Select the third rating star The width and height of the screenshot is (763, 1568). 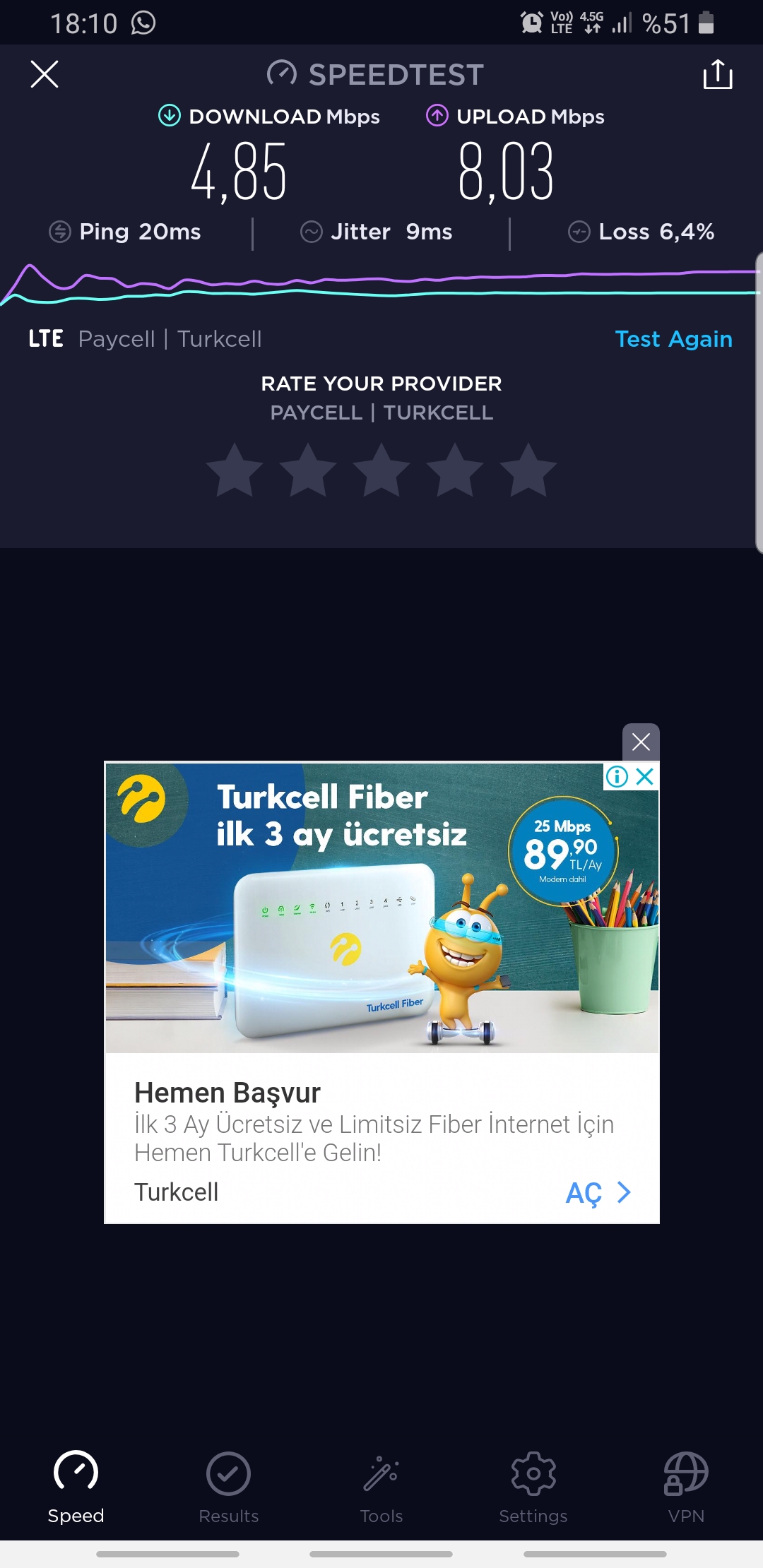381,470
